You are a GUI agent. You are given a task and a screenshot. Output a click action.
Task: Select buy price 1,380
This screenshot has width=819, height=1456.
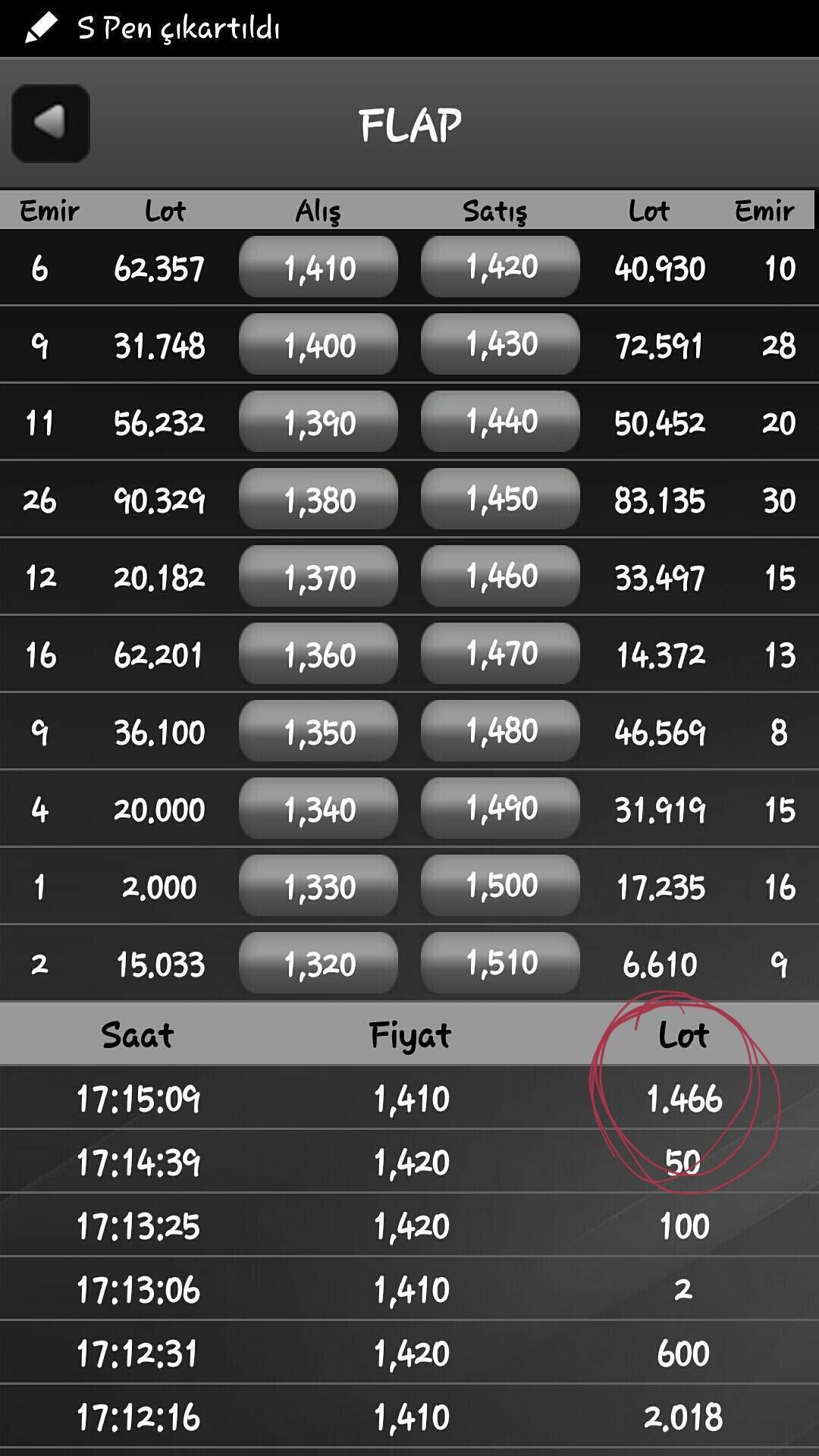pos(318,499)
